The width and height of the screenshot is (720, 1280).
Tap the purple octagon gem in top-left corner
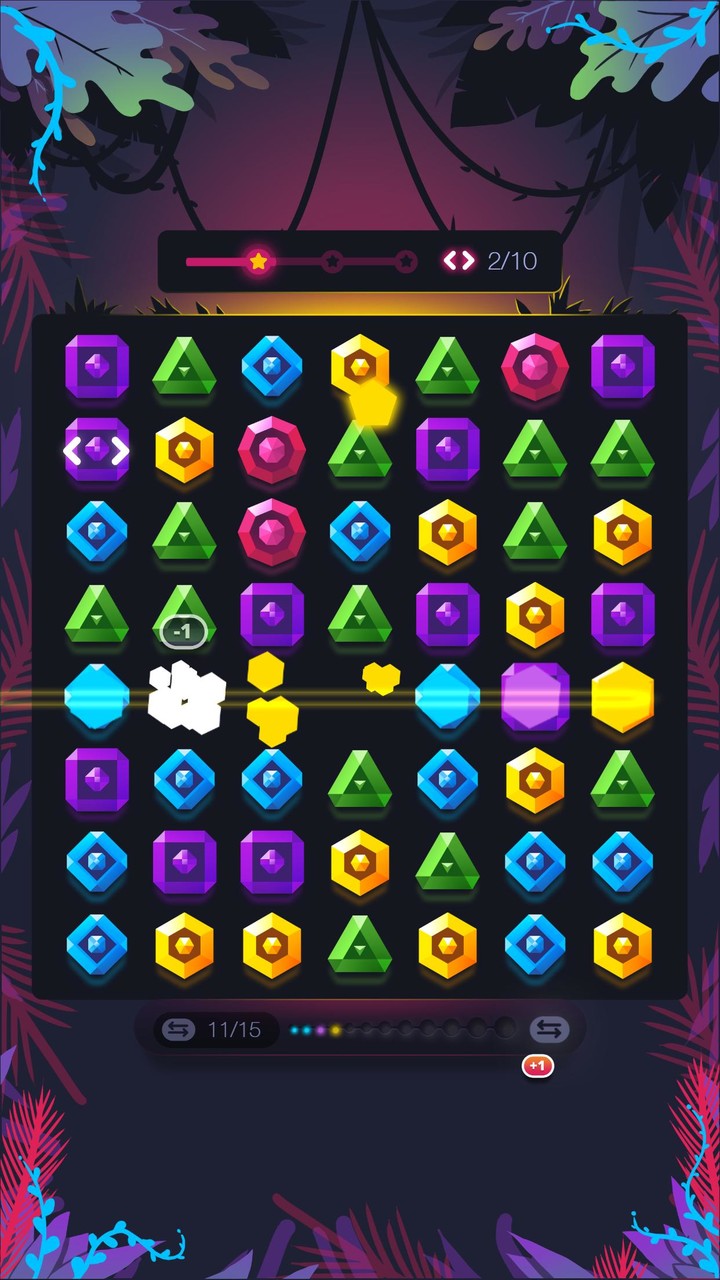(96, 368)
